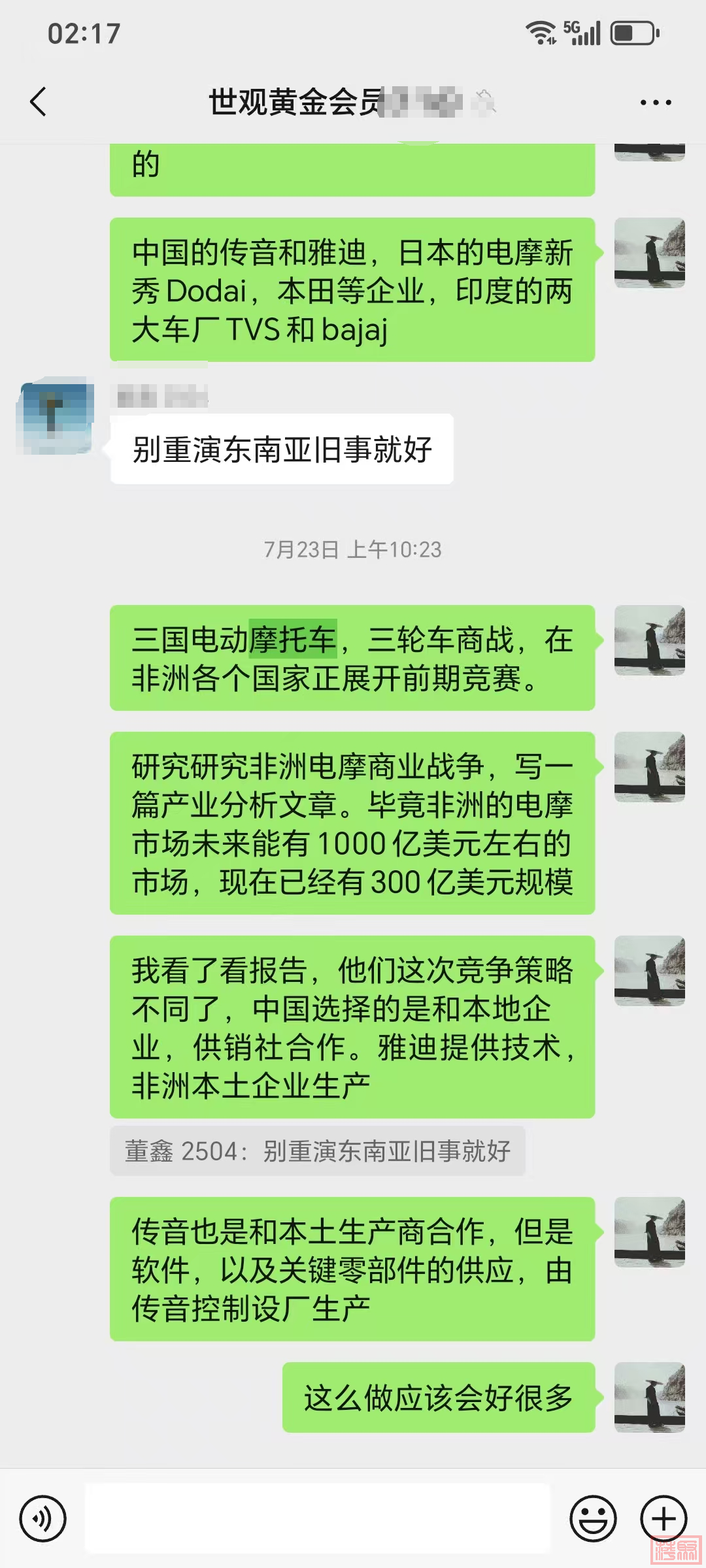706x1568 pixels.
Task: Open the chat's three-dot options menu
Action: (x=656, y=103)
